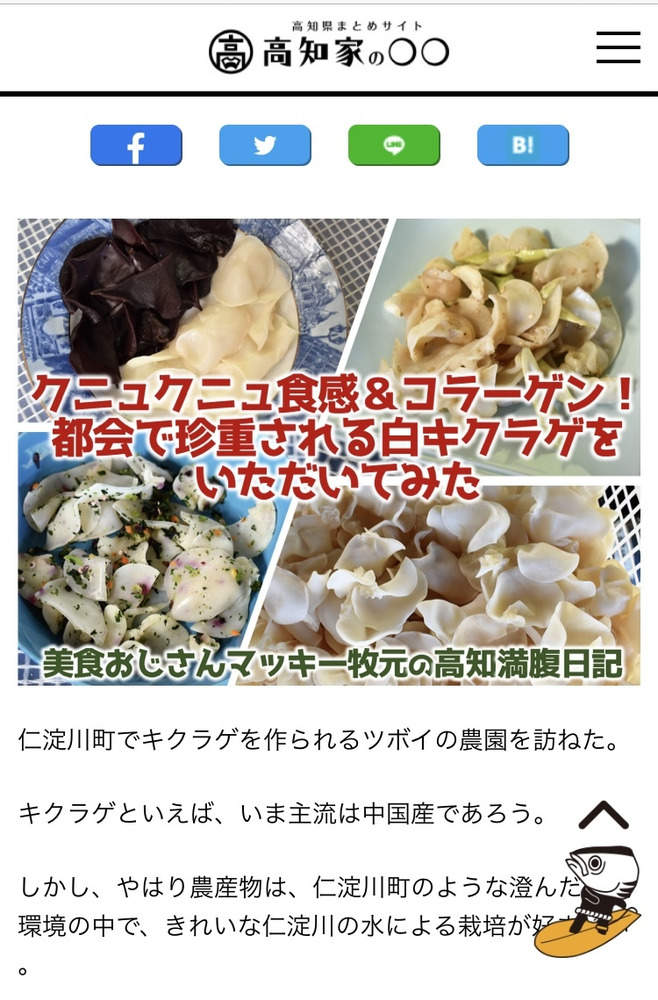Bookmark the article on Hatena Bookmark
This screenshot has width=658, height=1000.
click(x=523, y=146)
